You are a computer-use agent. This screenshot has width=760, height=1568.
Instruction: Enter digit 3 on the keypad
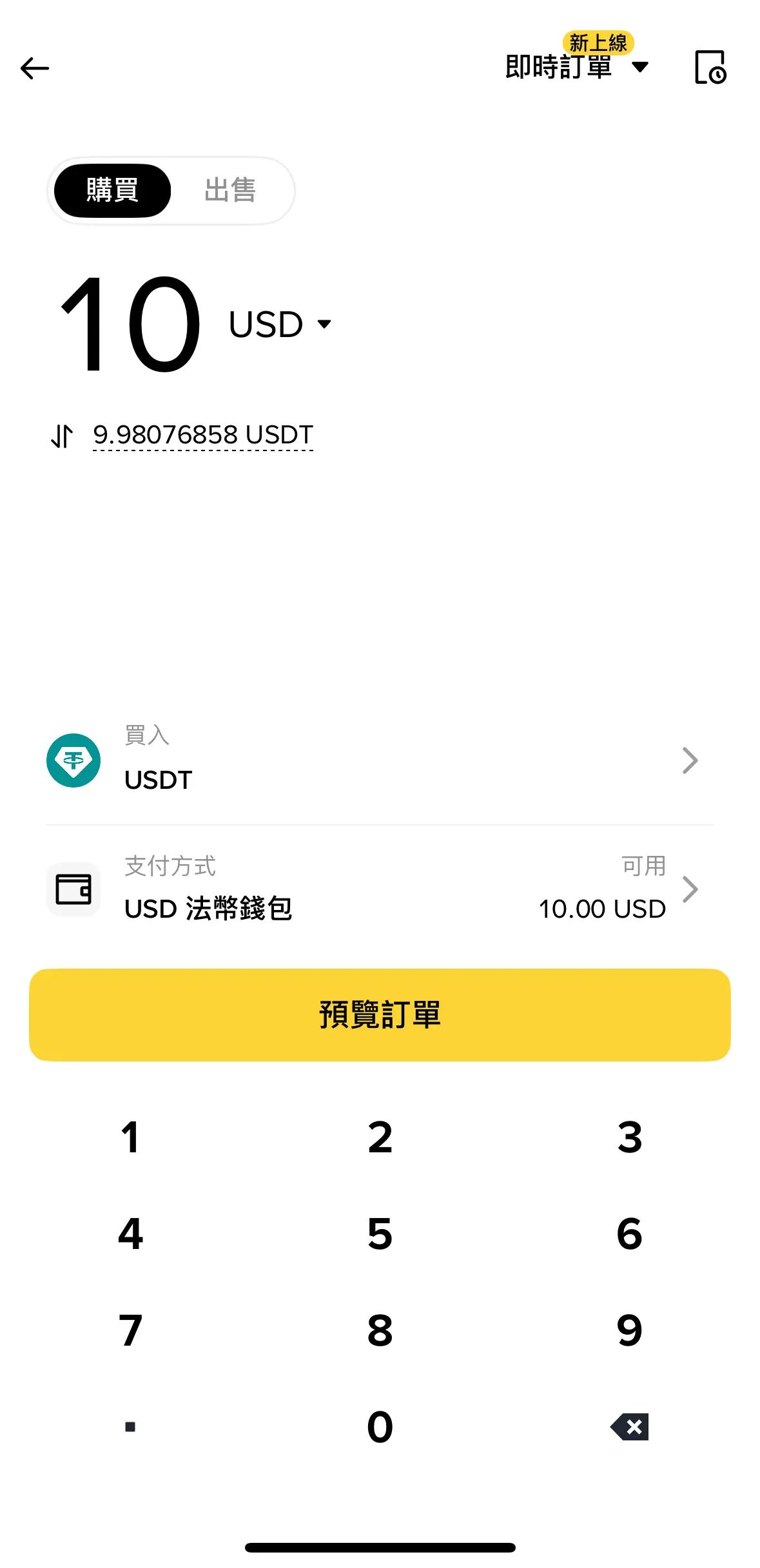click(x=629, y=1137)
